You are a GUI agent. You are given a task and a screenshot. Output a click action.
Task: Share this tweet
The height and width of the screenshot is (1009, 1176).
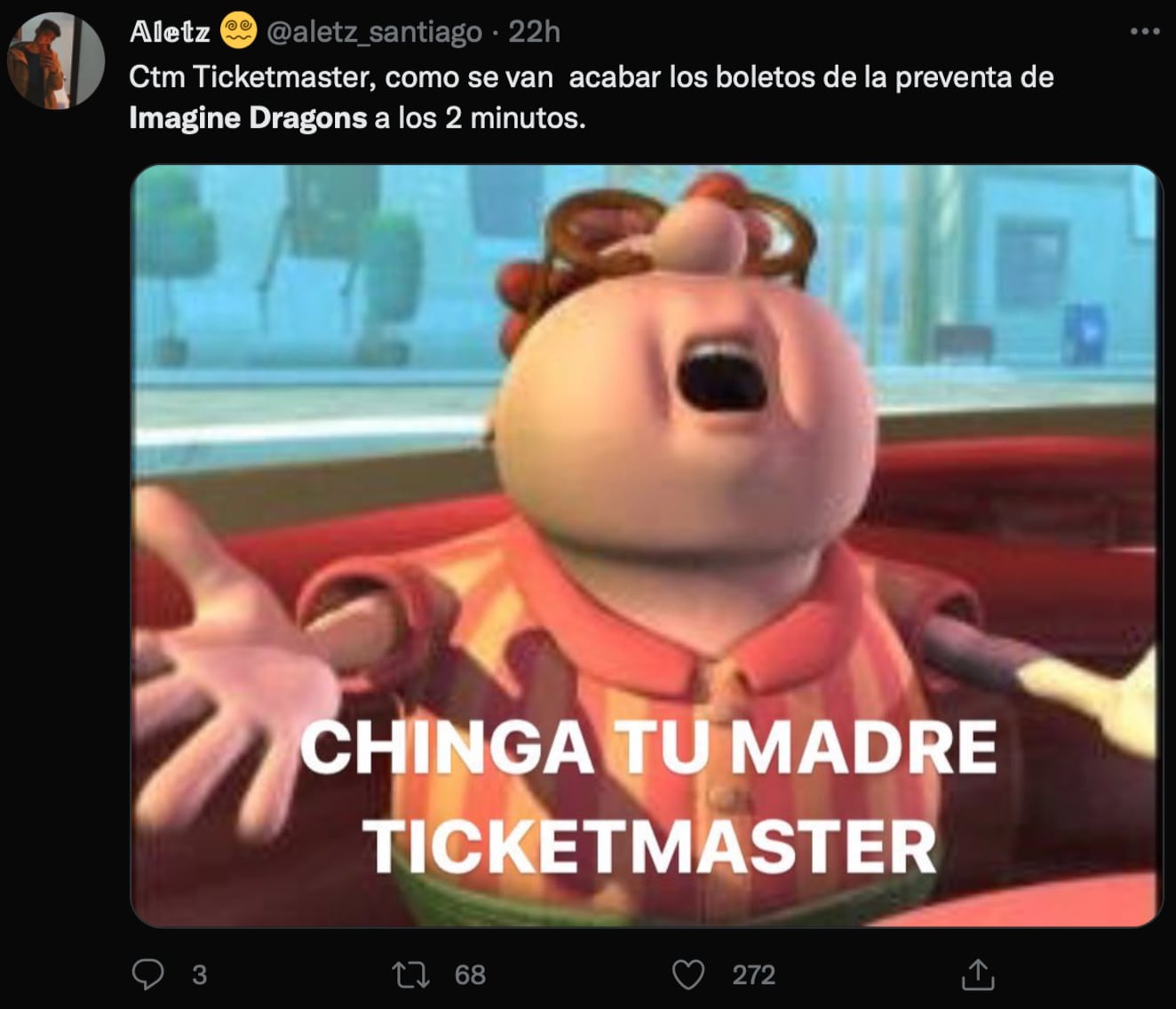977,974
